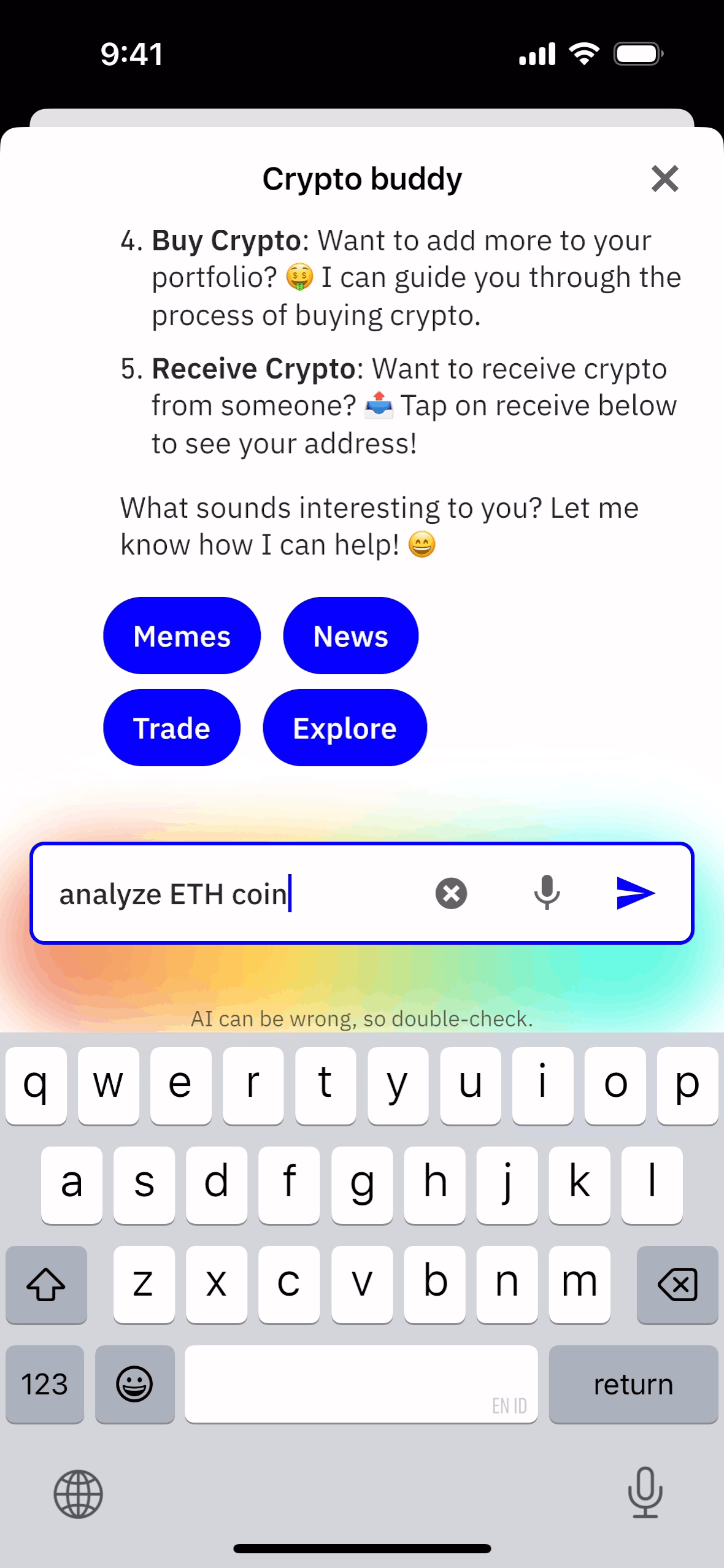
Task: Select the Memes suggestion chip
Action: [x=182, y=636]
